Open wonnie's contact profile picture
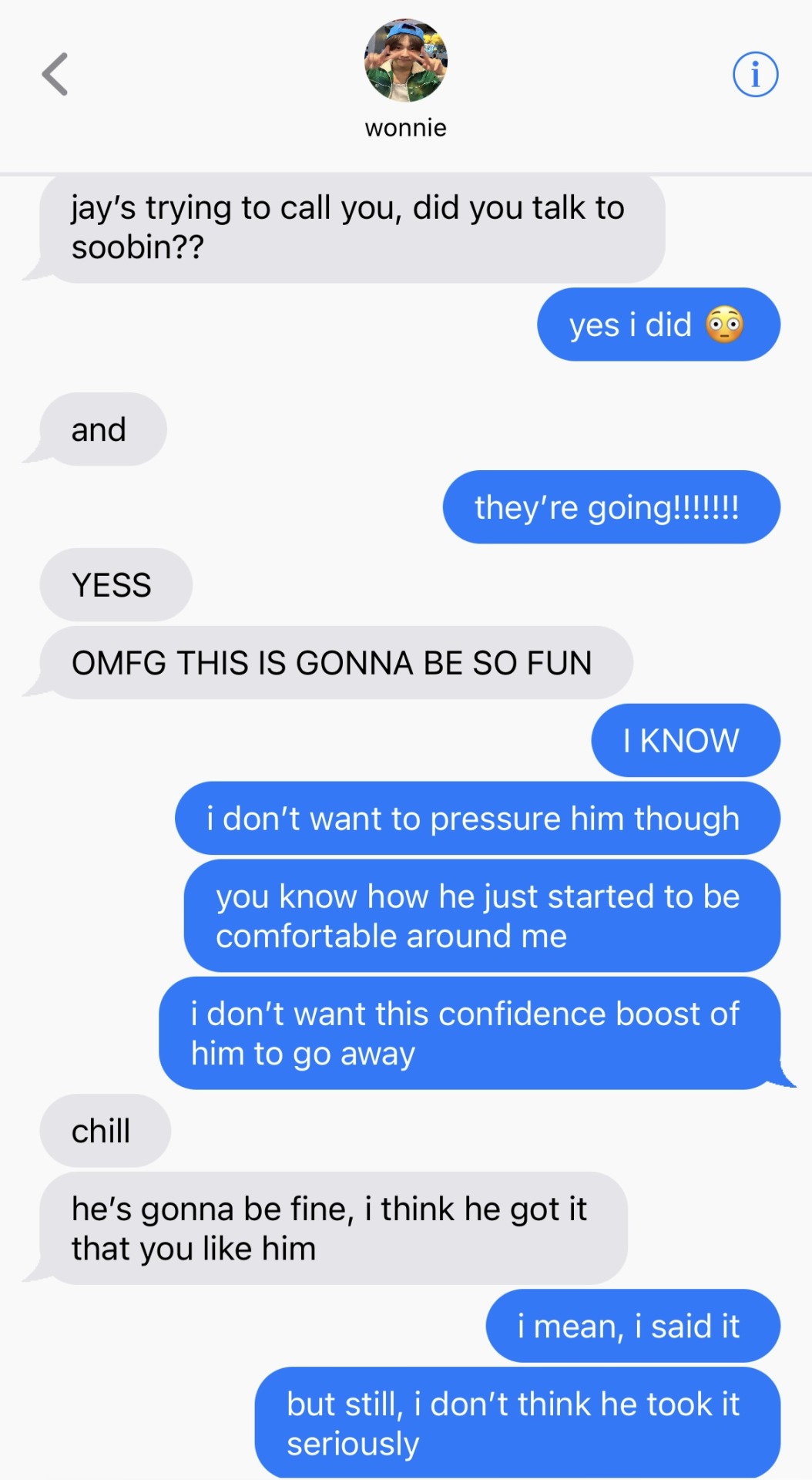The image size is (812, 1480). click(x=405, y=62)
